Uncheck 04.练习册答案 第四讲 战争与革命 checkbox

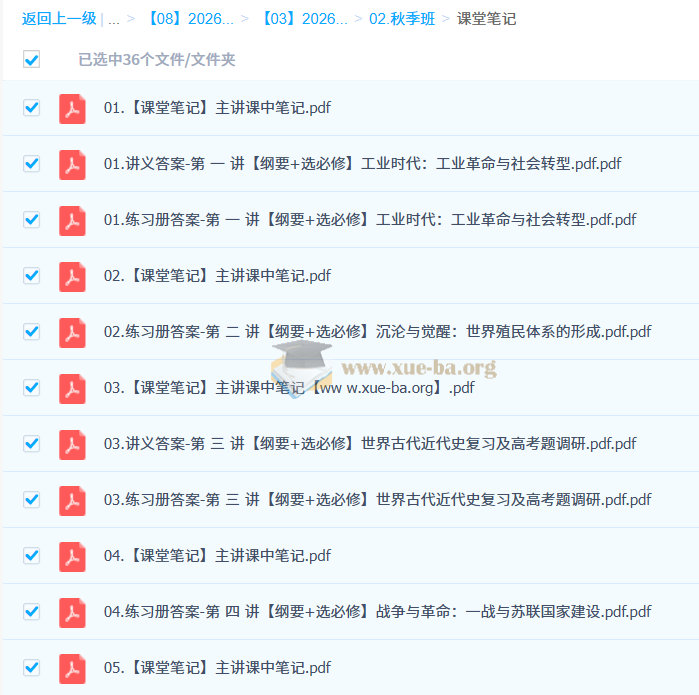tap(32, 612)
